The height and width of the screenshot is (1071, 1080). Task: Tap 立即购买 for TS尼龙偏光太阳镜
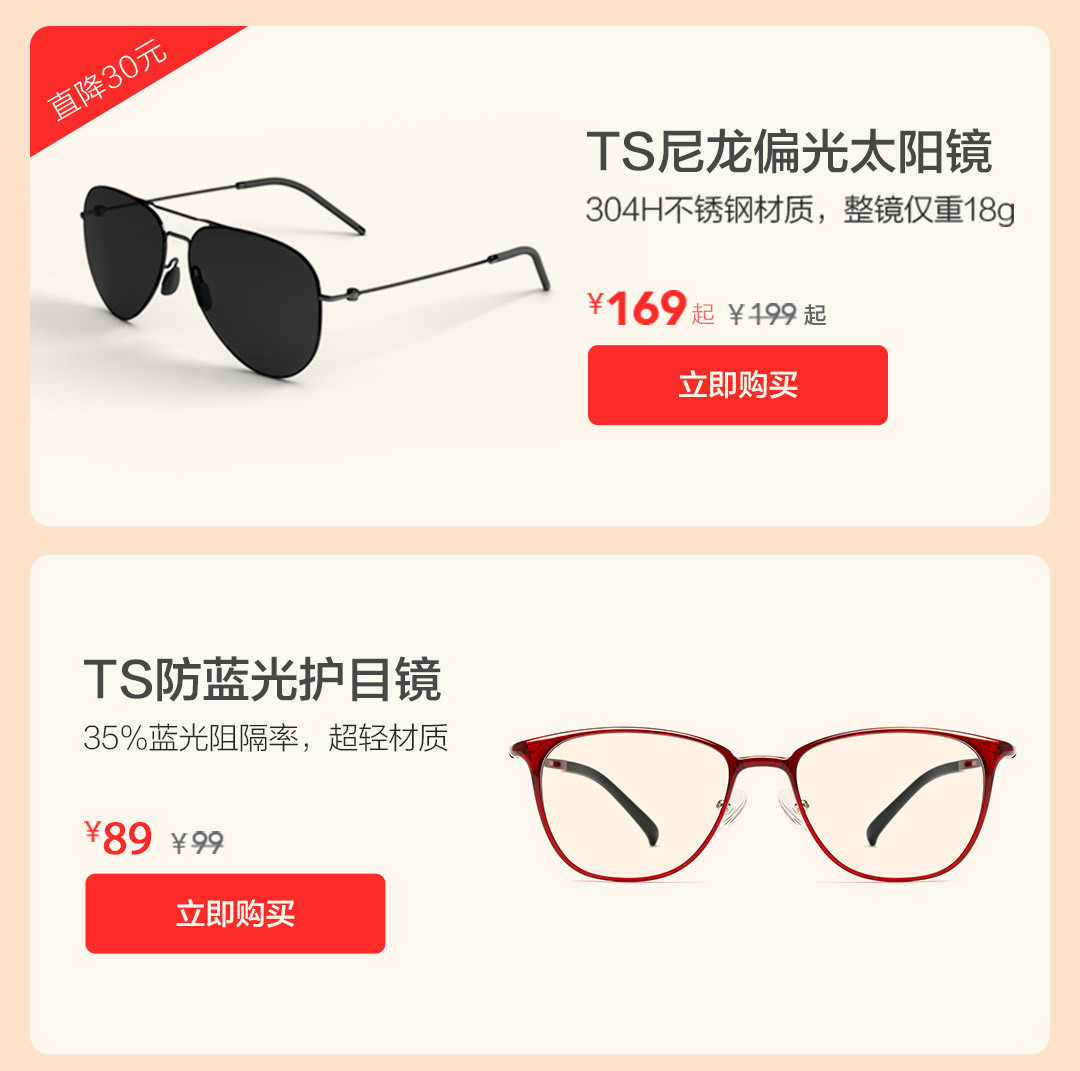(737, 385)
